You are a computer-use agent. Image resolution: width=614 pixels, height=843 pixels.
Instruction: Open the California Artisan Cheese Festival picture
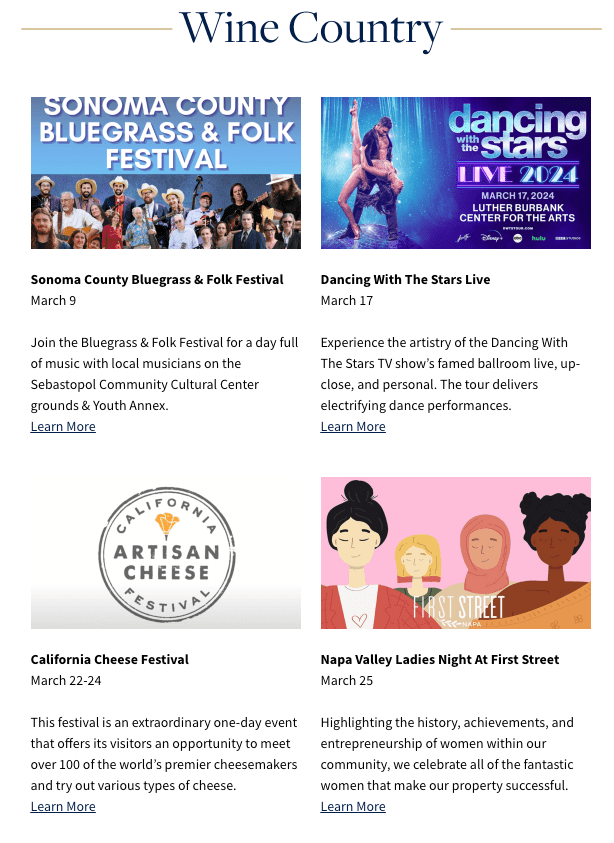(166, 553)
